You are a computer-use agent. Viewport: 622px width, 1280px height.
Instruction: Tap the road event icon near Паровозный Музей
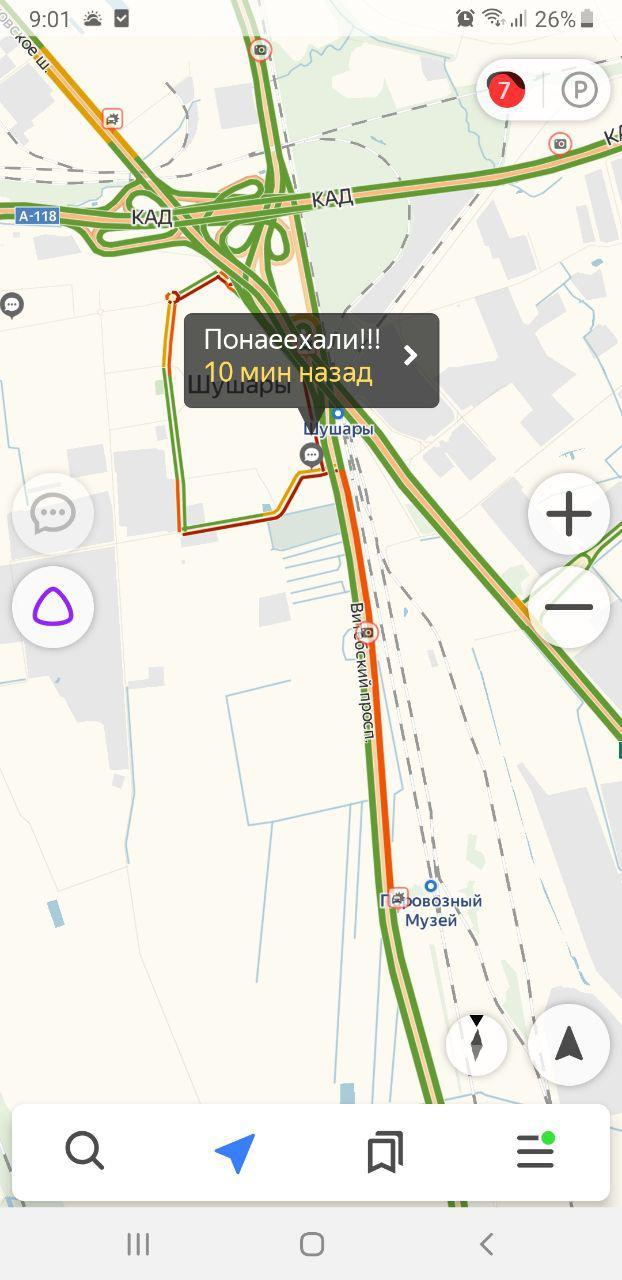[x=399, y=899]
